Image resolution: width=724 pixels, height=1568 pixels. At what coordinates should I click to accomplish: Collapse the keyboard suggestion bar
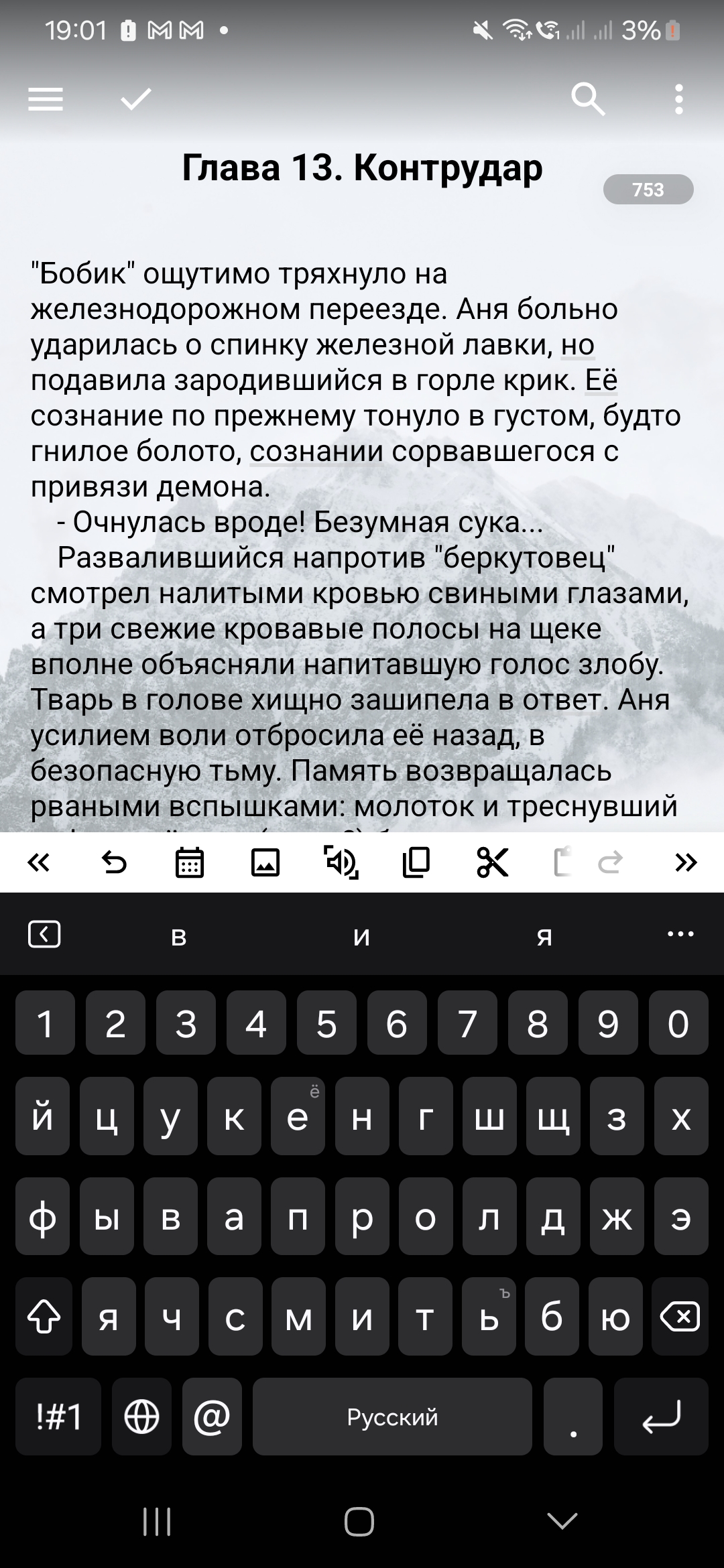click(44, 934)
